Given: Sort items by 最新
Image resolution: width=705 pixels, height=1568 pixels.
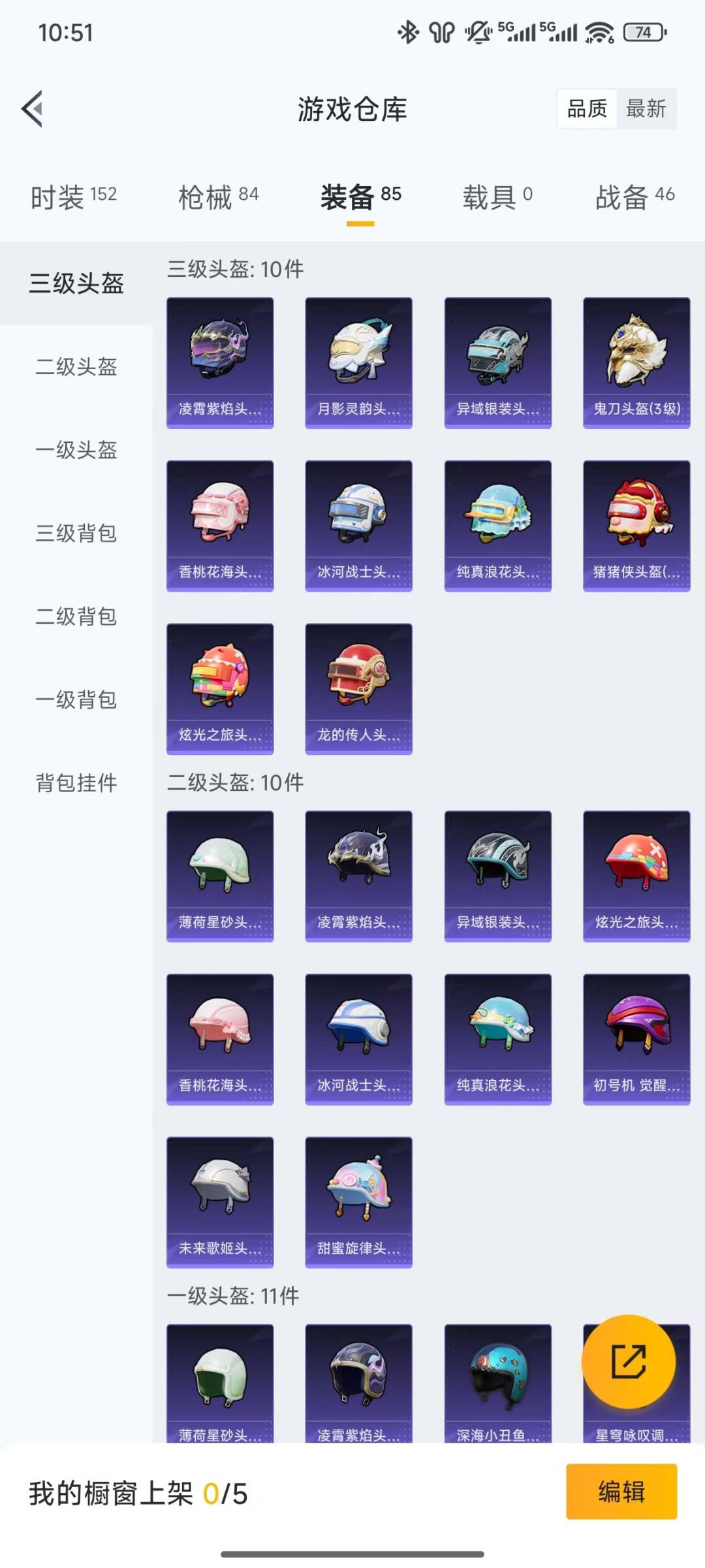Looking at the screenshot, I should tap(646, 108).
